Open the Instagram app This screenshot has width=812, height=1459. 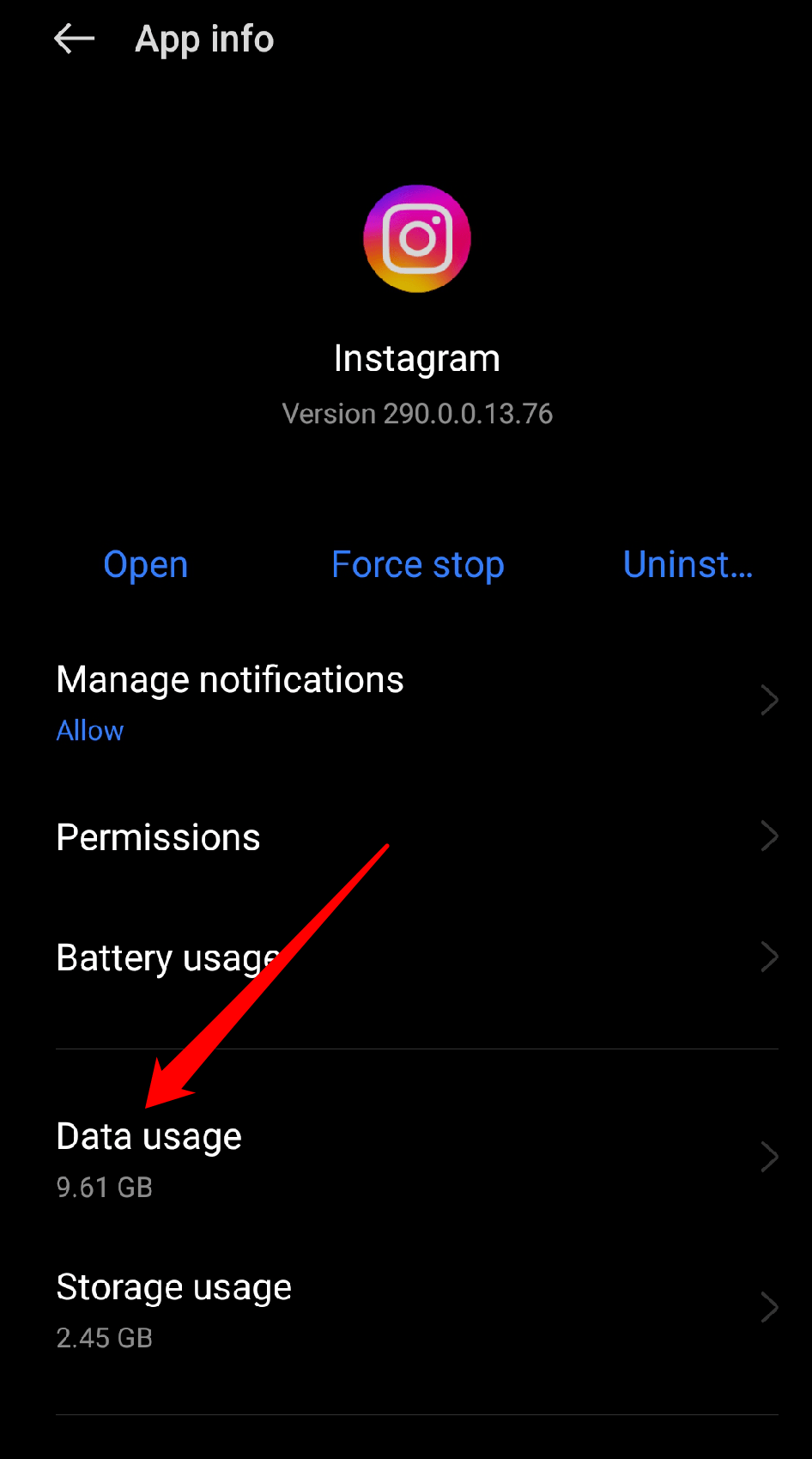pos(146,565)
